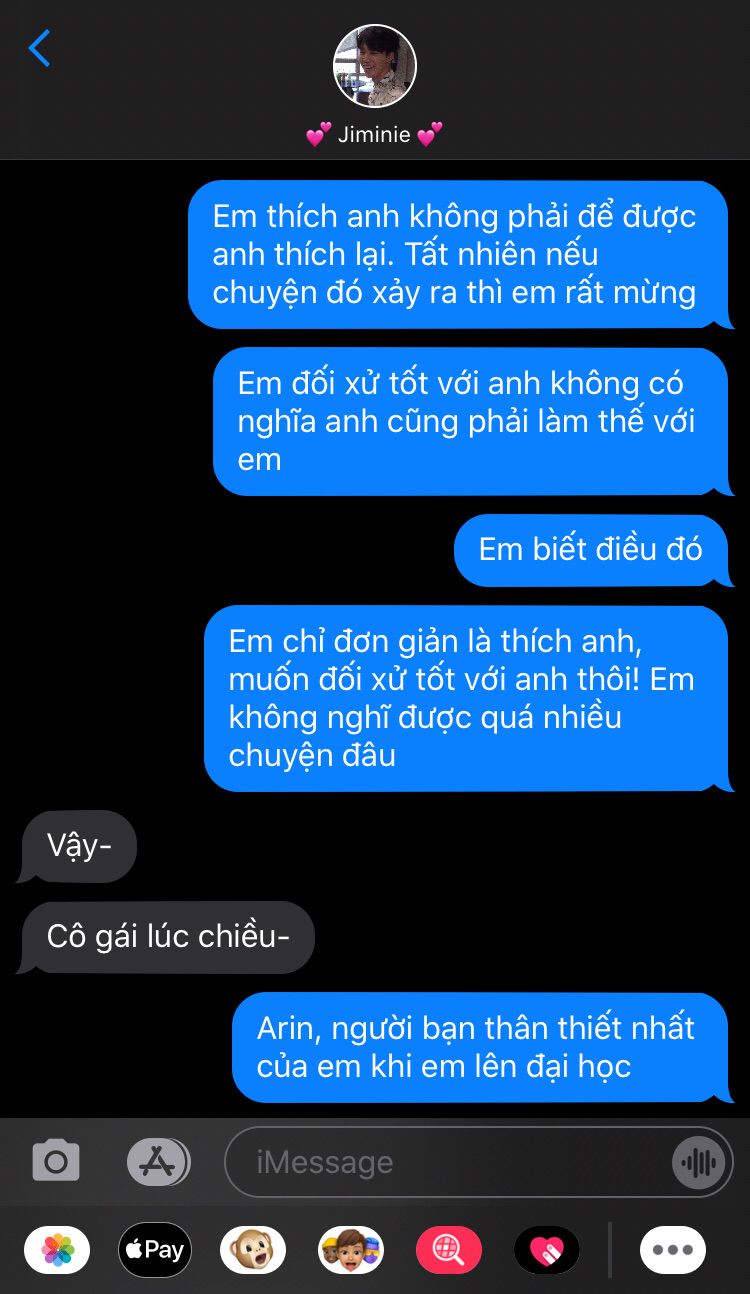Screen dimensions: 750x1294
Task: Open Apple Pay in the app drawer
Action: click(155, 1249)
